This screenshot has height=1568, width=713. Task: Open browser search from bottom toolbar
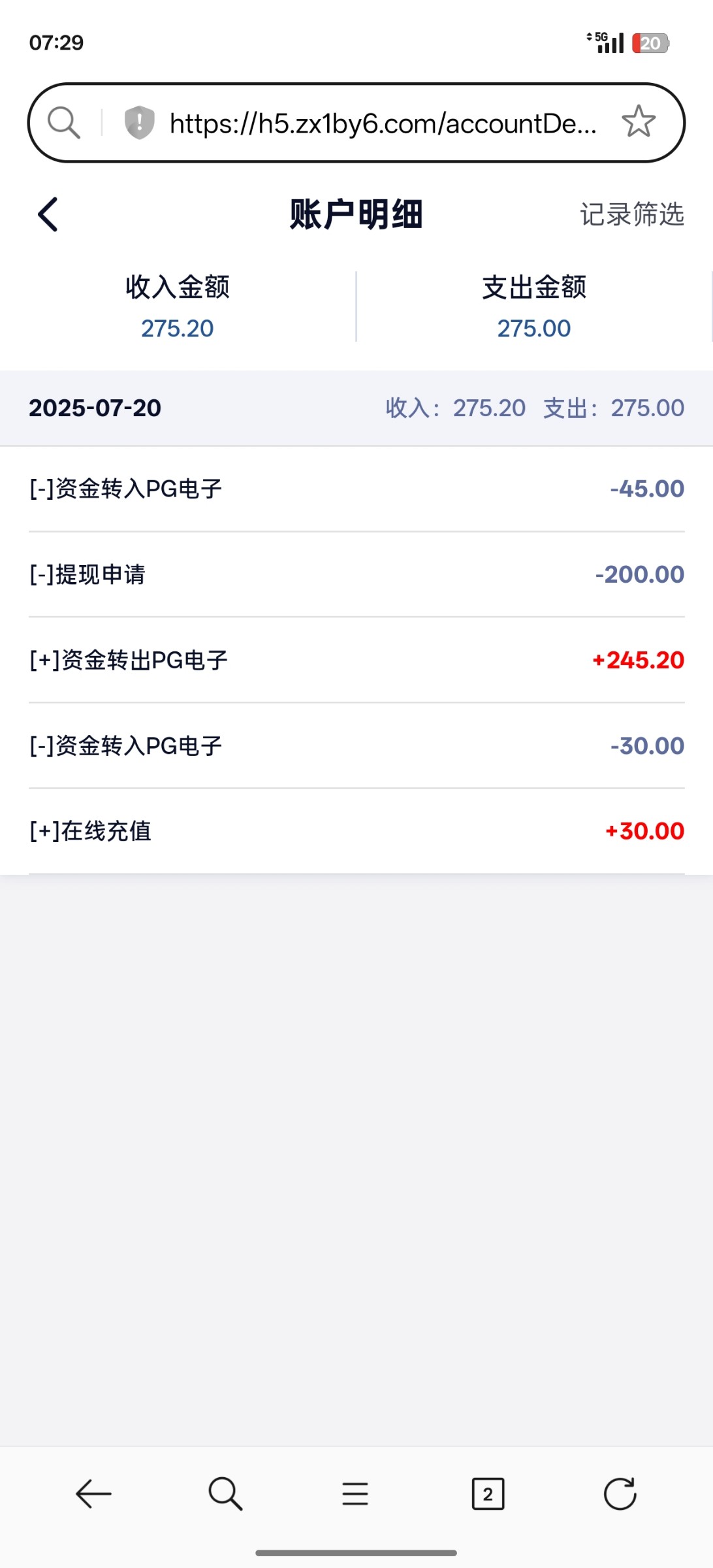[225, 1494]
